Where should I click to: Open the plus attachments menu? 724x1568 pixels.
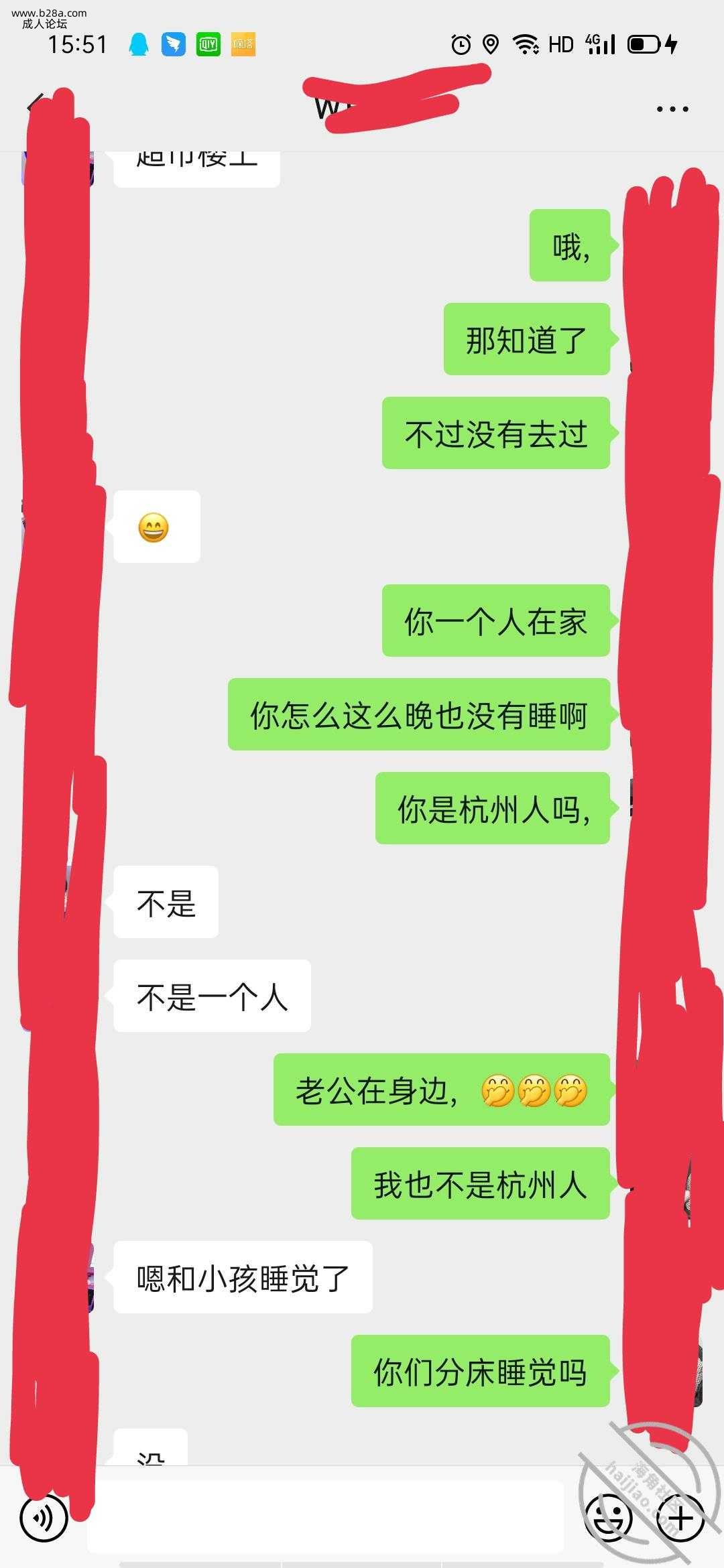pos(680,1518)
